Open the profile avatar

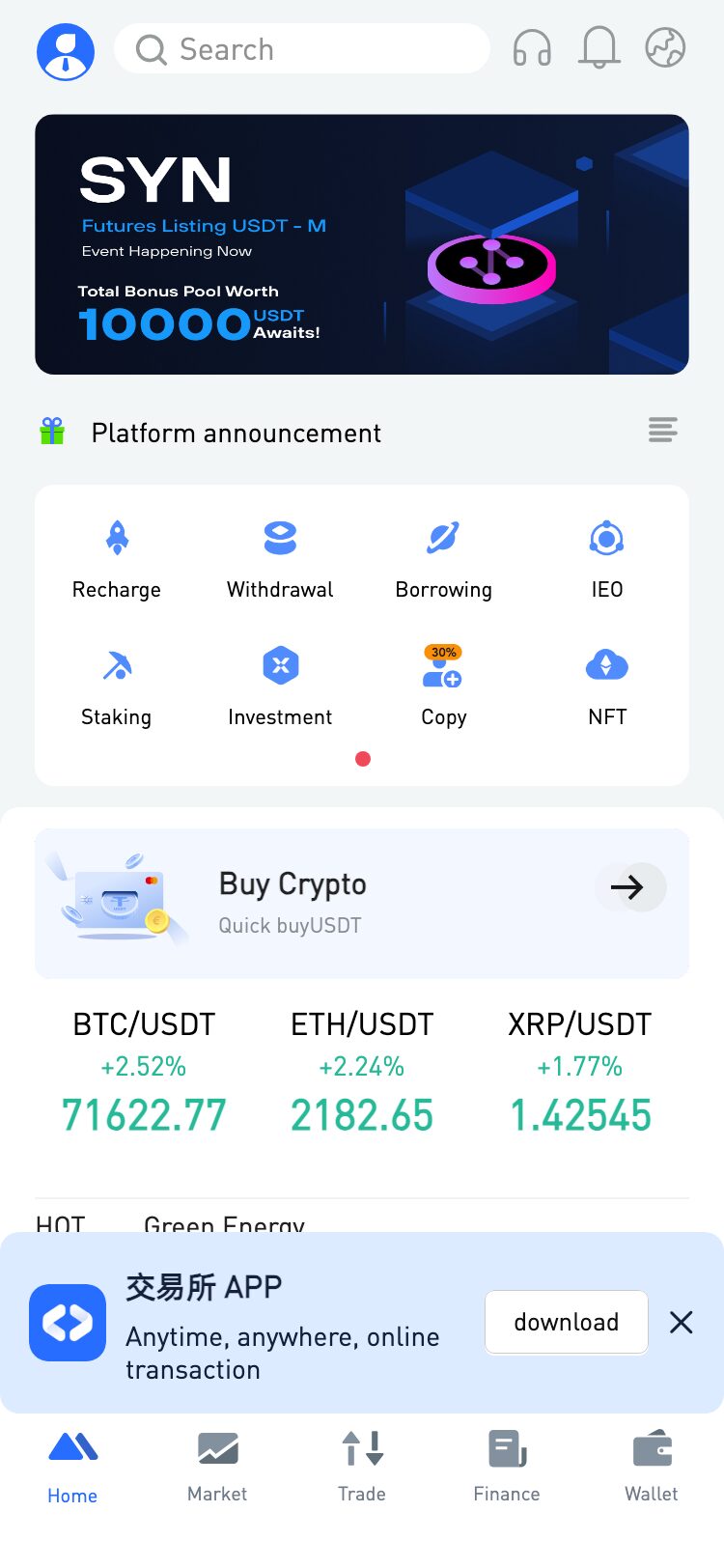(66, 51)
